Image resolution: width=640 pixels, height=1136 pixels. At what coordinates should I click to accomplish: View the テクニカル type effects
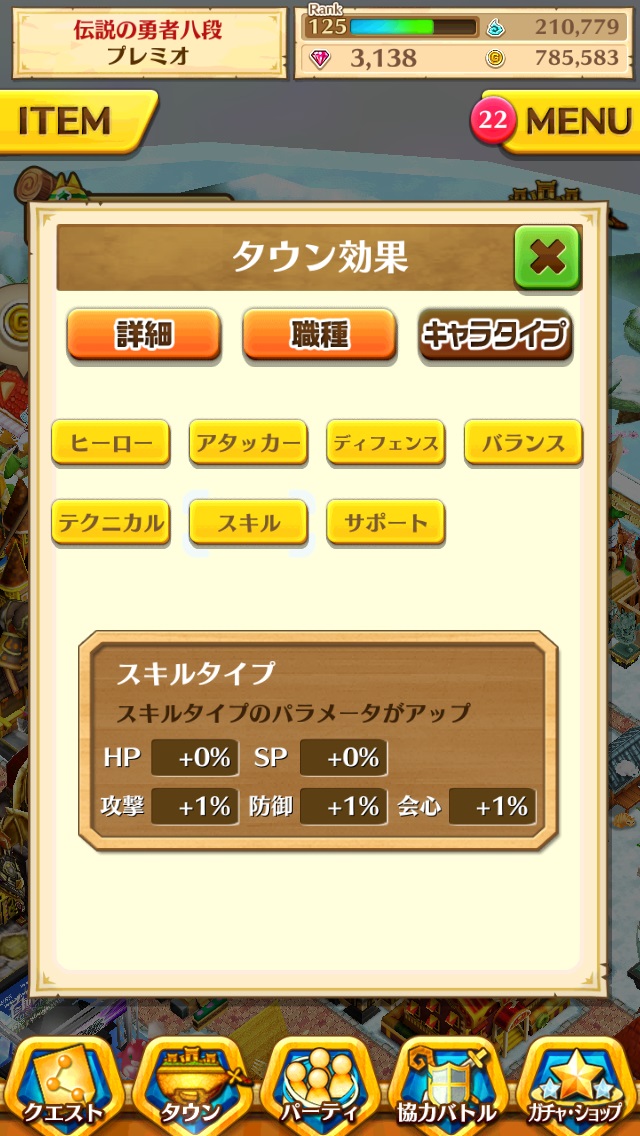[x=111, y=522]
